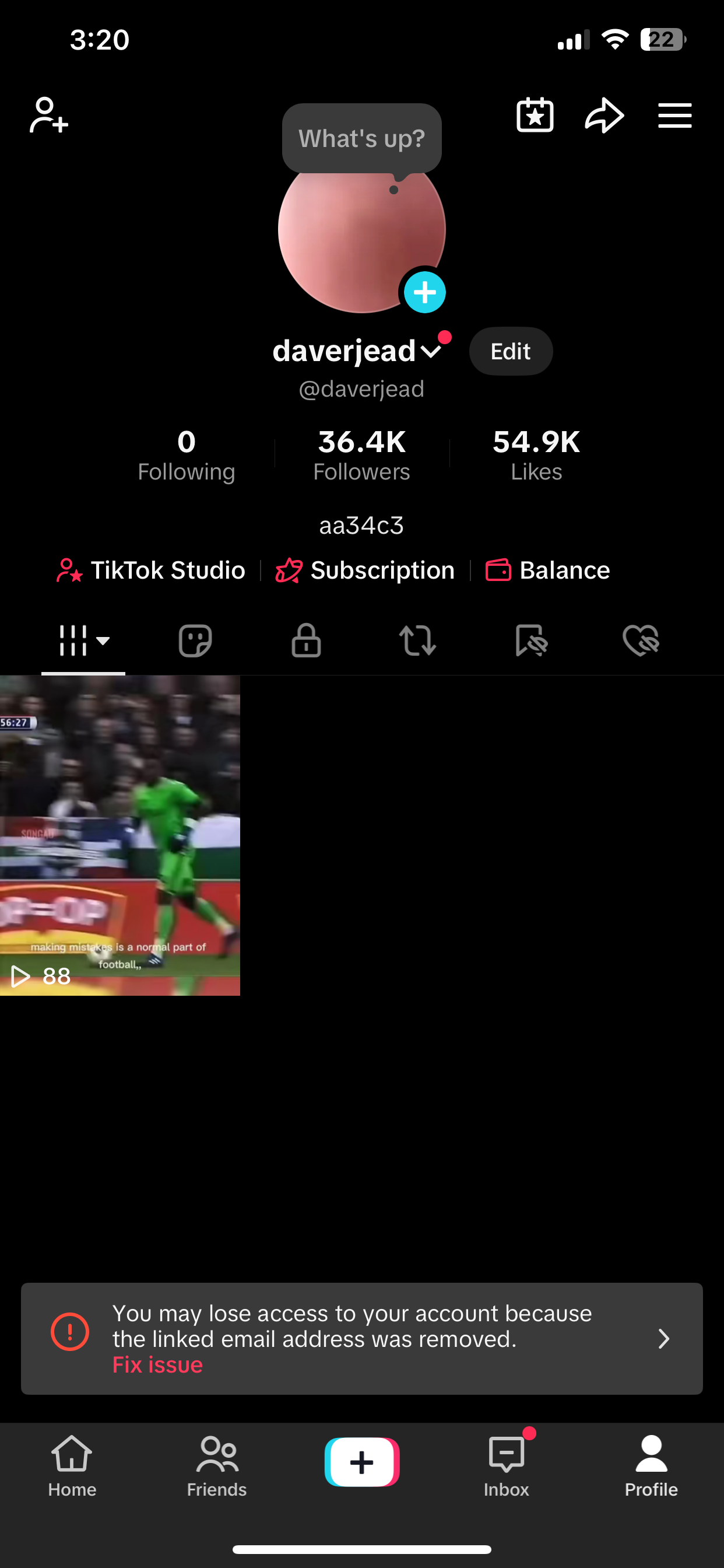
Task: Open Subscription settings
Action: click(365, 570)
